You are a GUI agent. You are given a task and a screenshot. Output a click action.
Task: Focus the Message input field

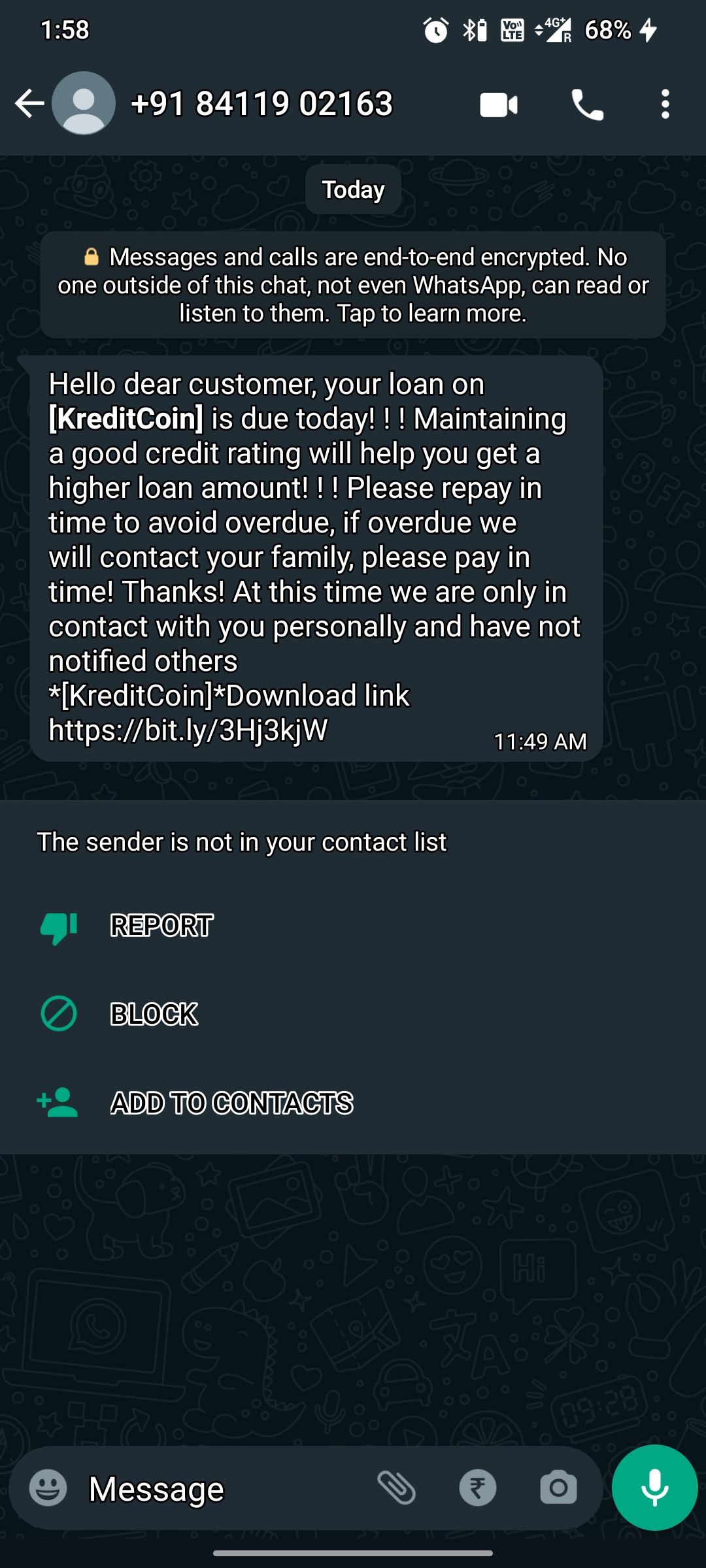pyautogui.click(x=222, y=1489)
